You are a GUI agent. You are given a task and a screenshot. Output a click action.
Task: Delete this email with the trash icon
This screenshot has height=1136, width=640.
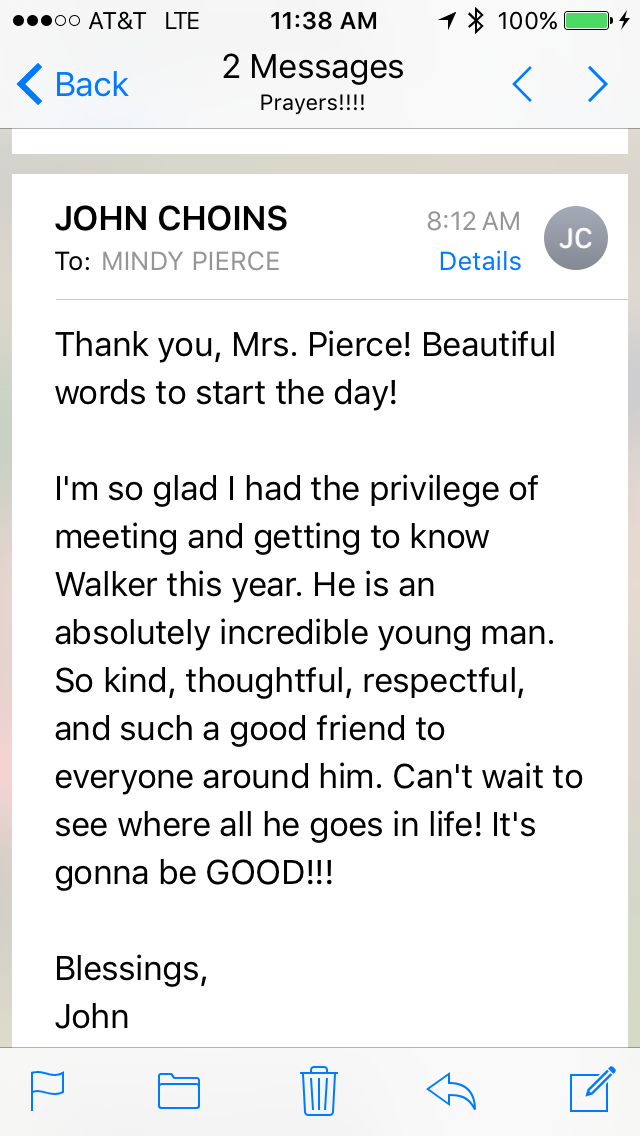pyautogui.click(x=319, y=1090)
